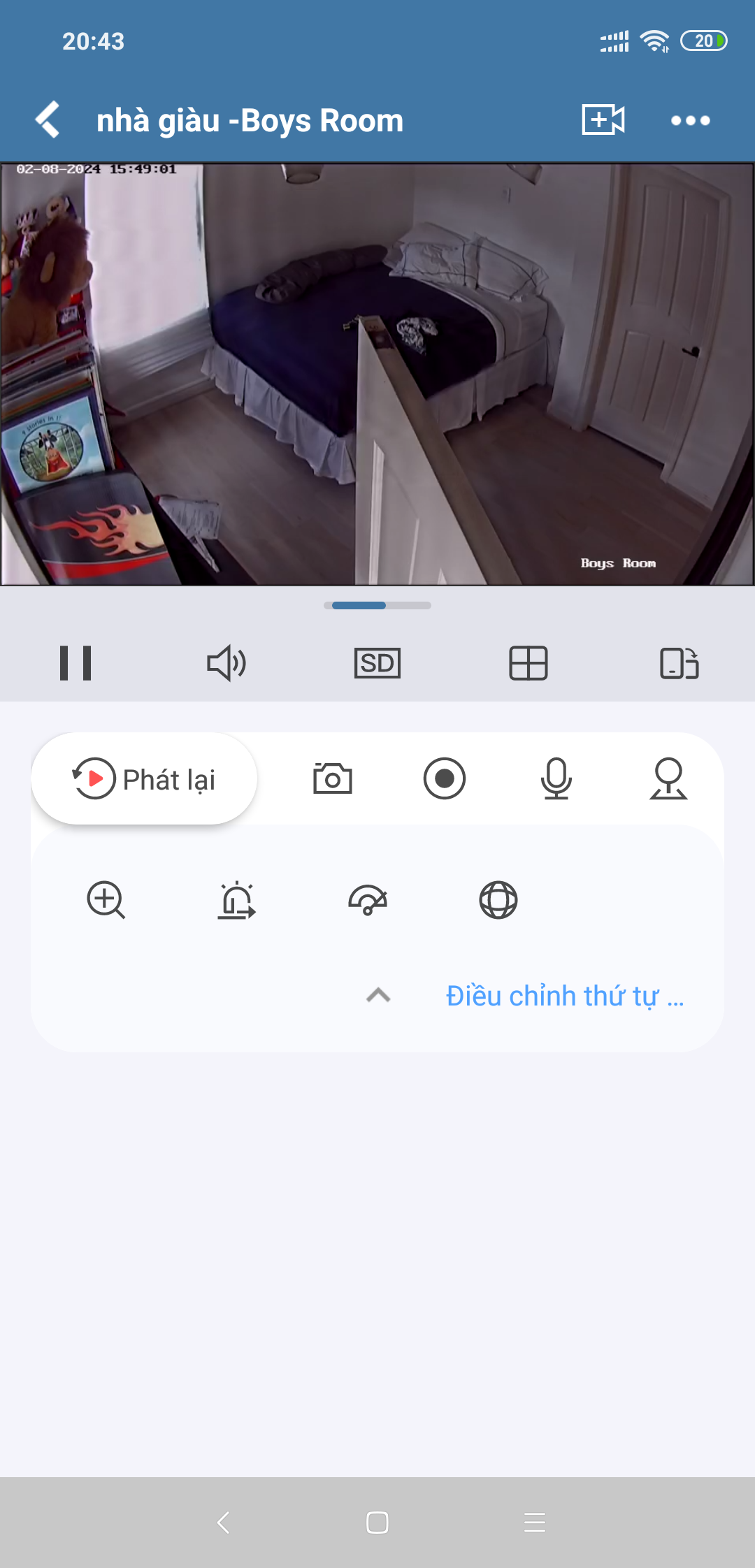The width and height of the screenshot is (755, 1568).
Task: Tap the page indicator dots
Action: click(x=377, y=605)
